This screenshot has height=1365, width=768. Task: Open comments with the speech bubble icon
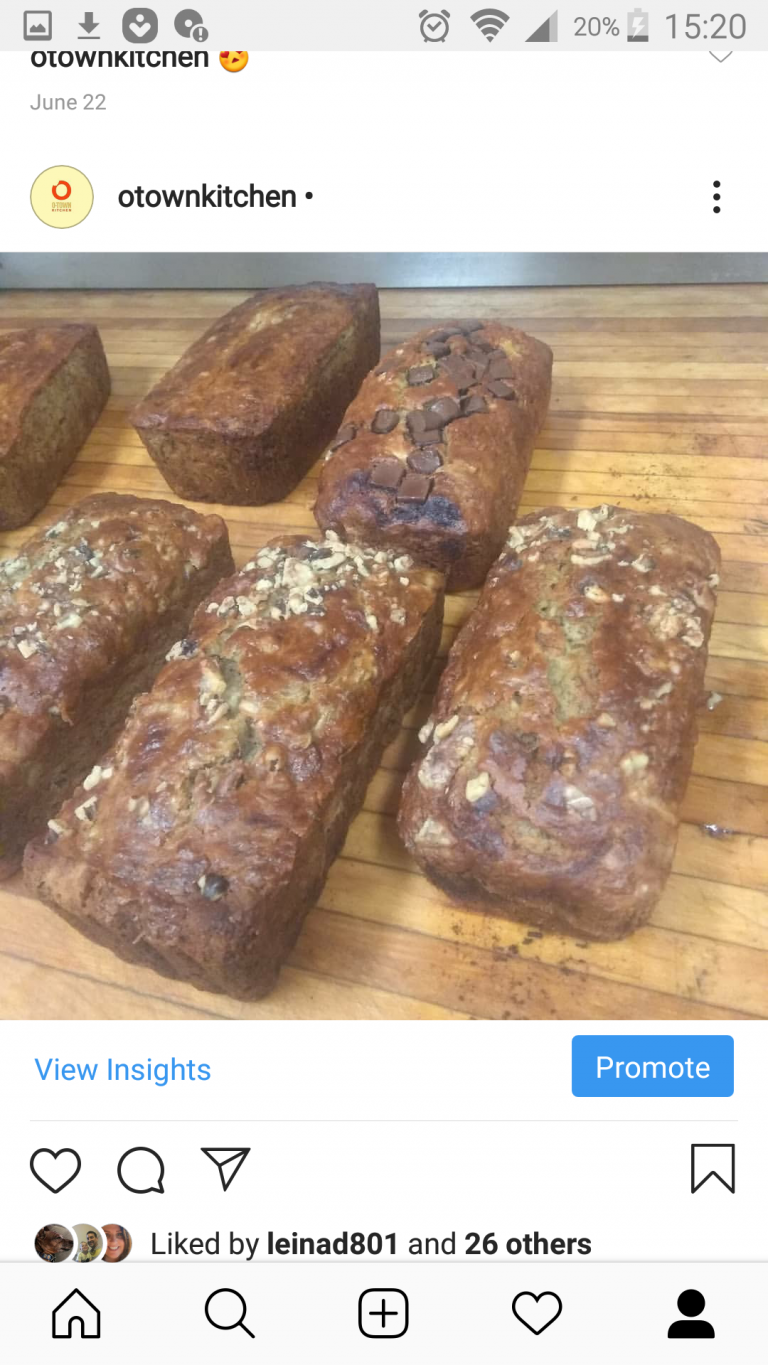click(x=141, y=1169)
